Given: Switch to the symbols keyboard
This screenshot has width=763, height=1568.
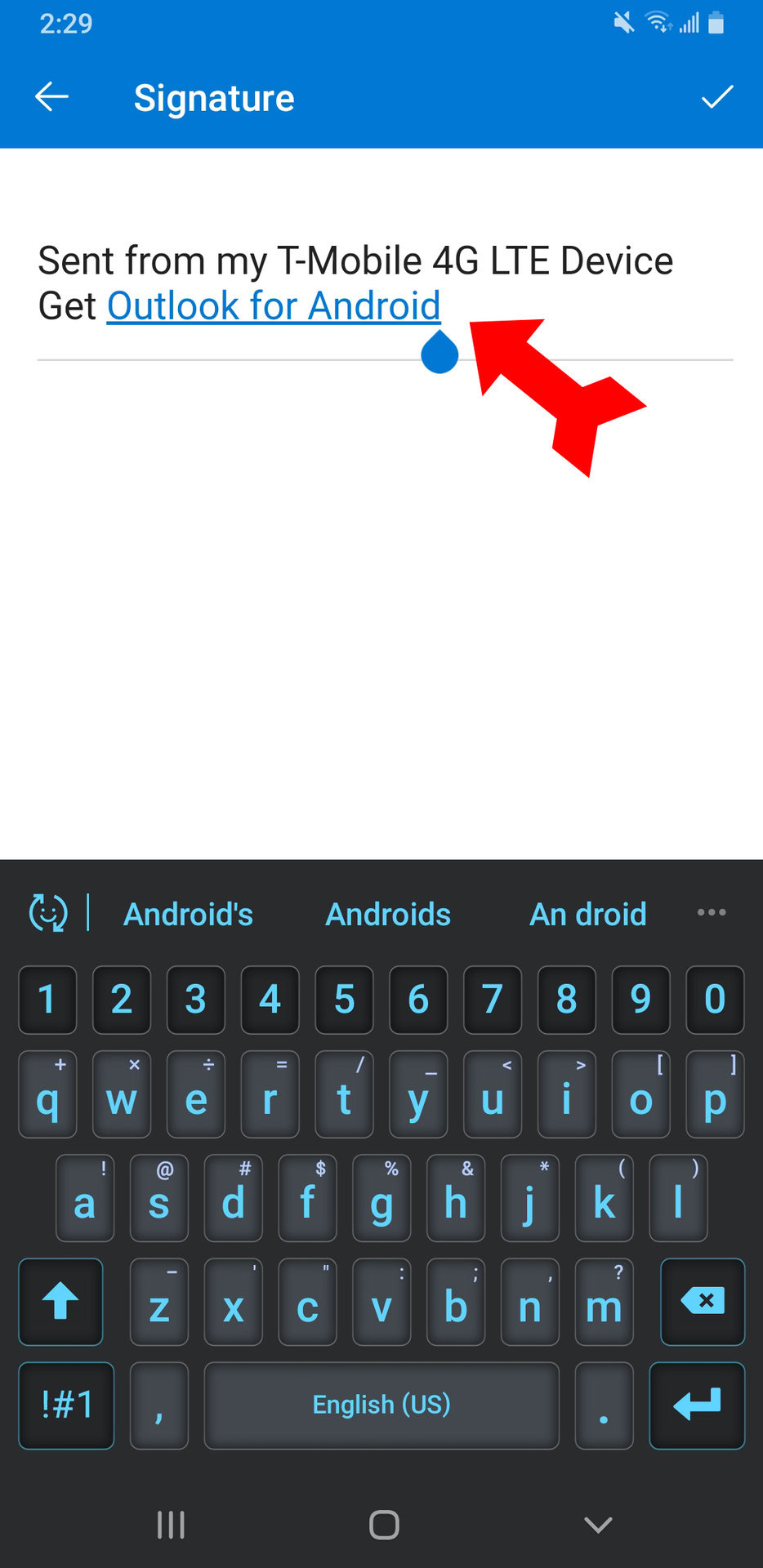Looking at the screenshot, I should point(66,1405).
